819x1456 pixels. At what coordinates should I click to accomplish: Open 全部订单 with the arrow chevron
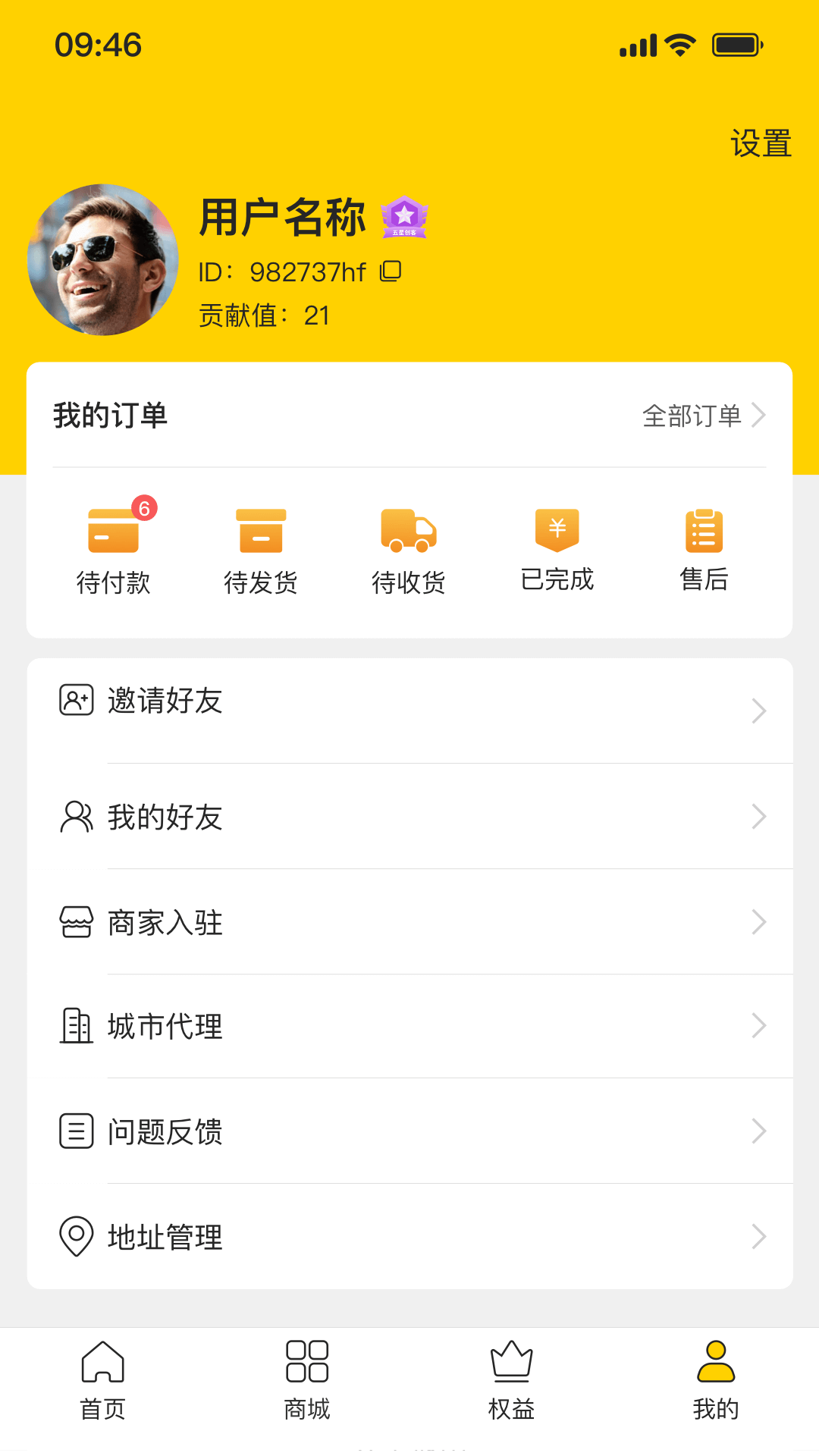[x=761, y=414]
